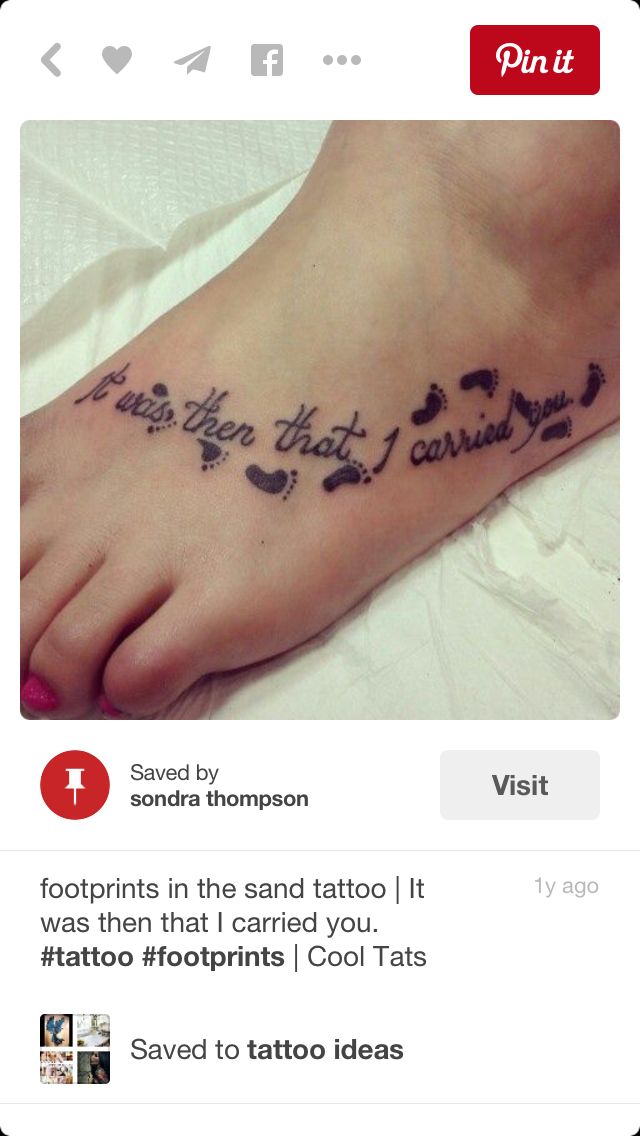Screen dimensions: 640x1136
Task: Tap the red Pin it button
Action: pyautogui.click(x=534, y=61)
